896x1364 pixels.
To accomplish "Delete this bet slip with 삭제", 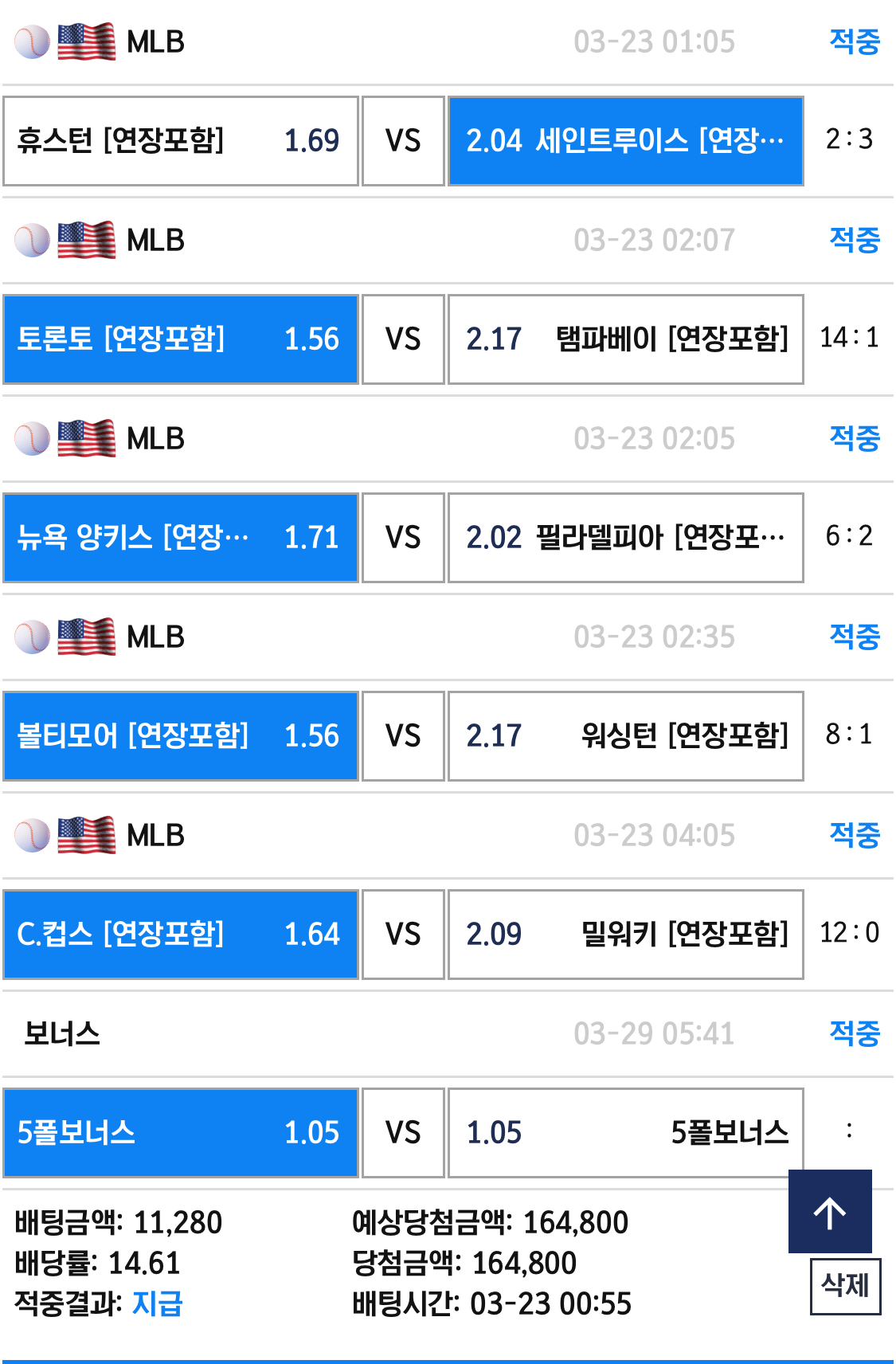I will point(845,1286).
